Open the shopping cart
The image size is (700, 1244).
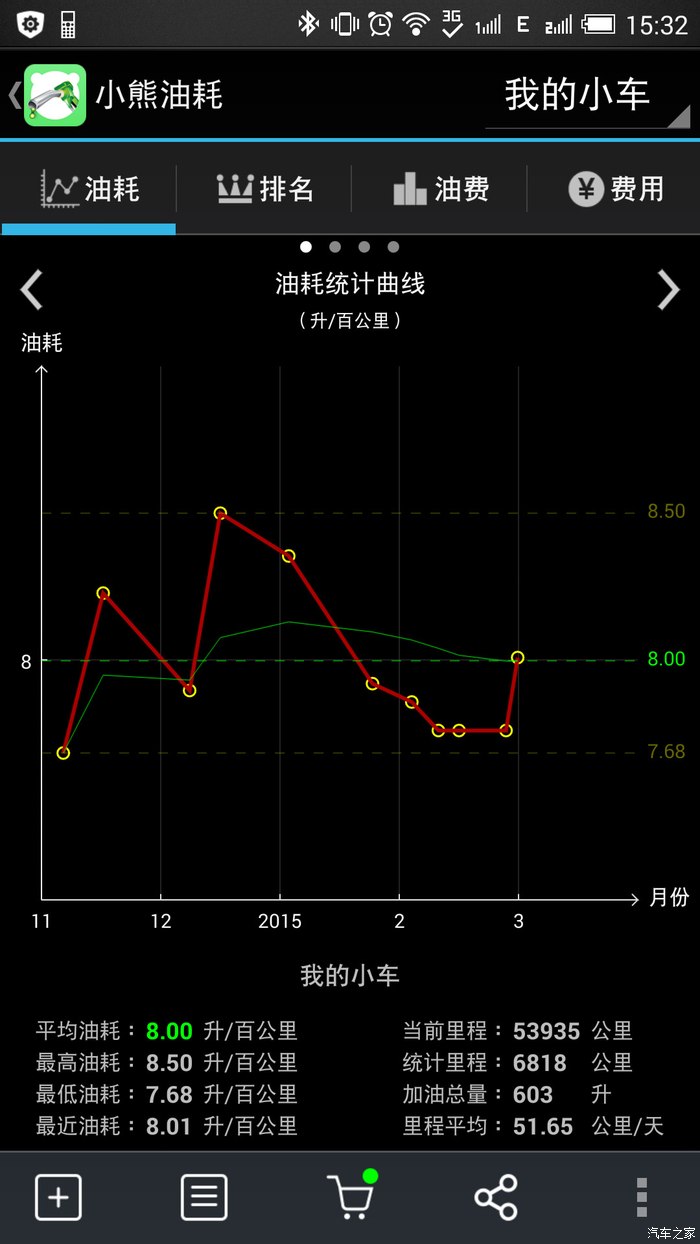(350, 1197)
